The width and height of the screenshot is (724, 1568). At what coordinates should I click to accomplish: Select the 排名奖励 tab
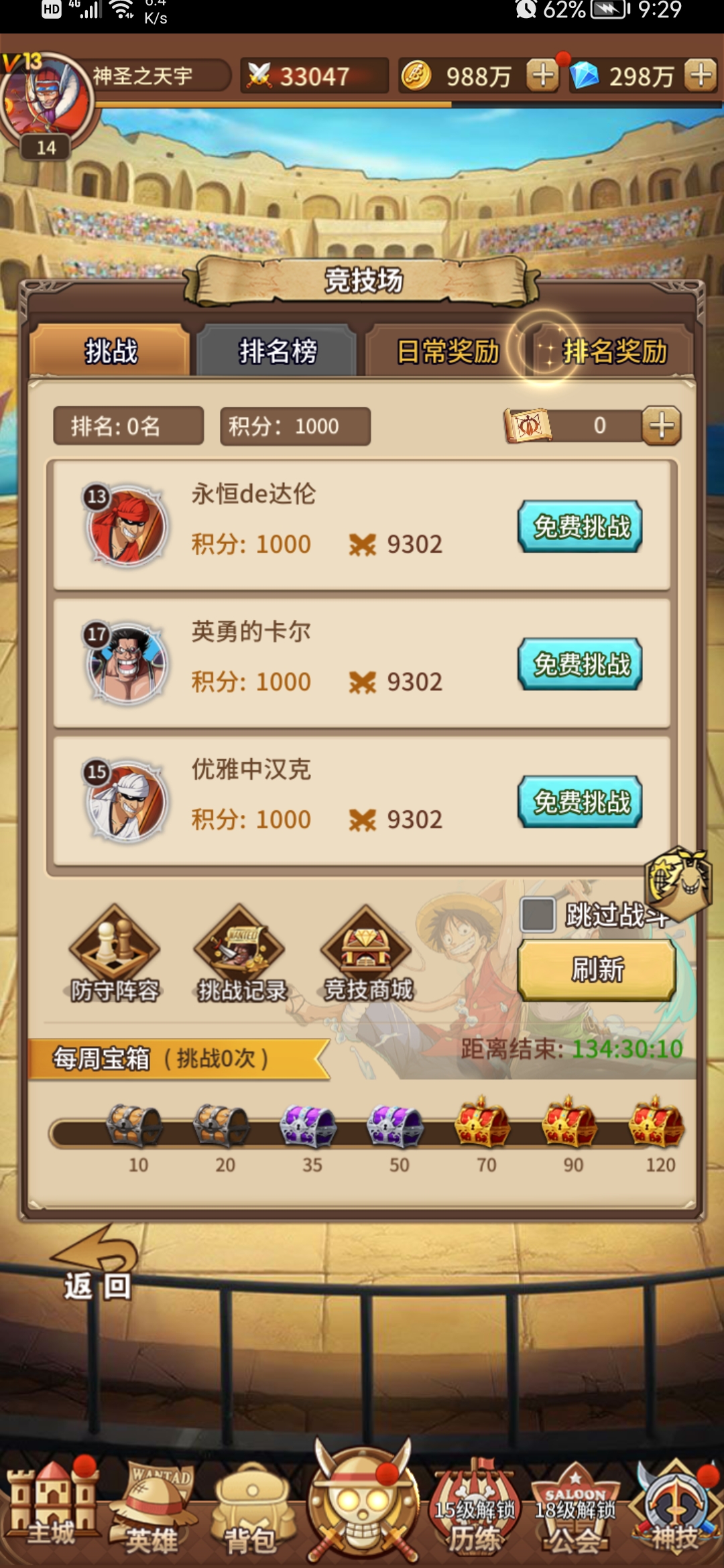pyautogui.click(x=614, y=351)
